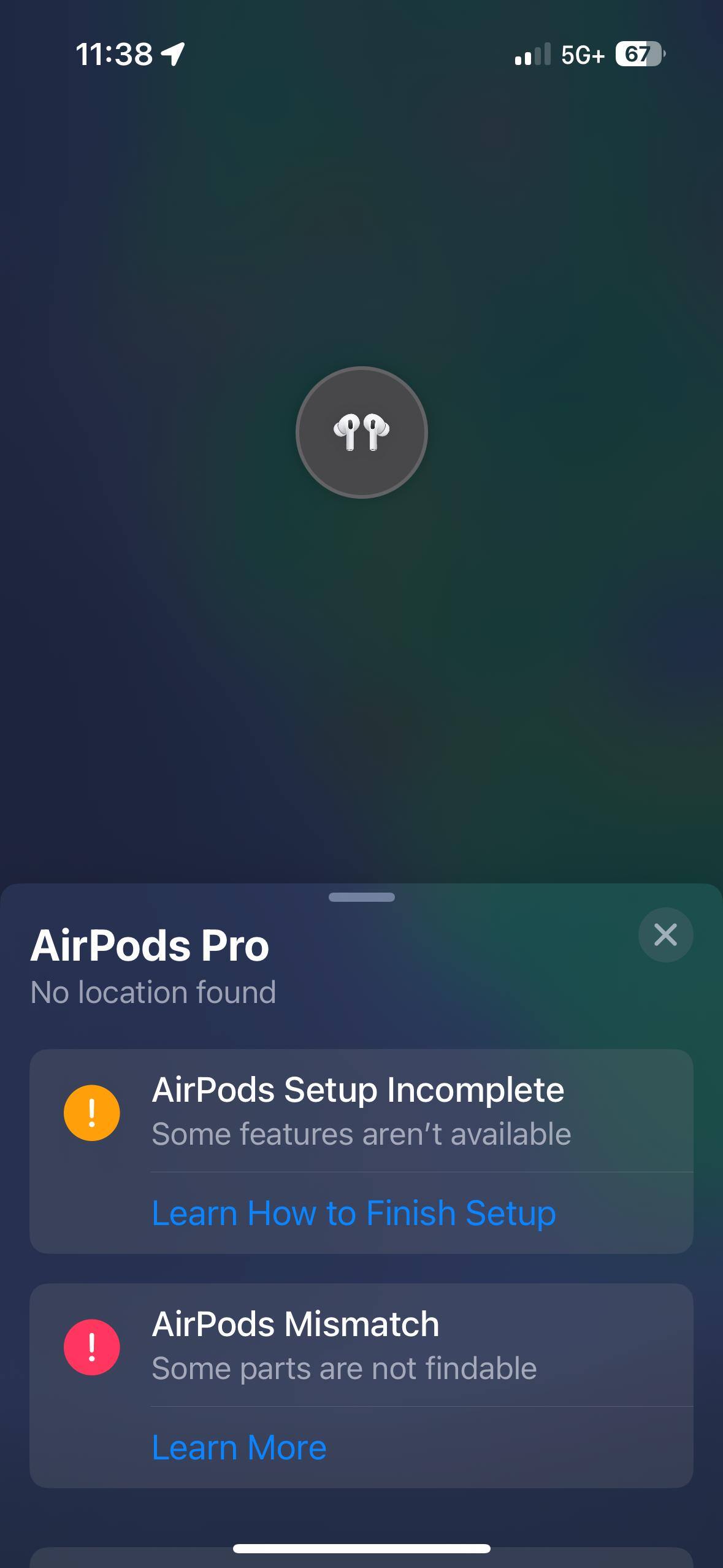Open Learn More about AirPods Mismatch
723x1568 pixels.
[x=239, y=1448]
